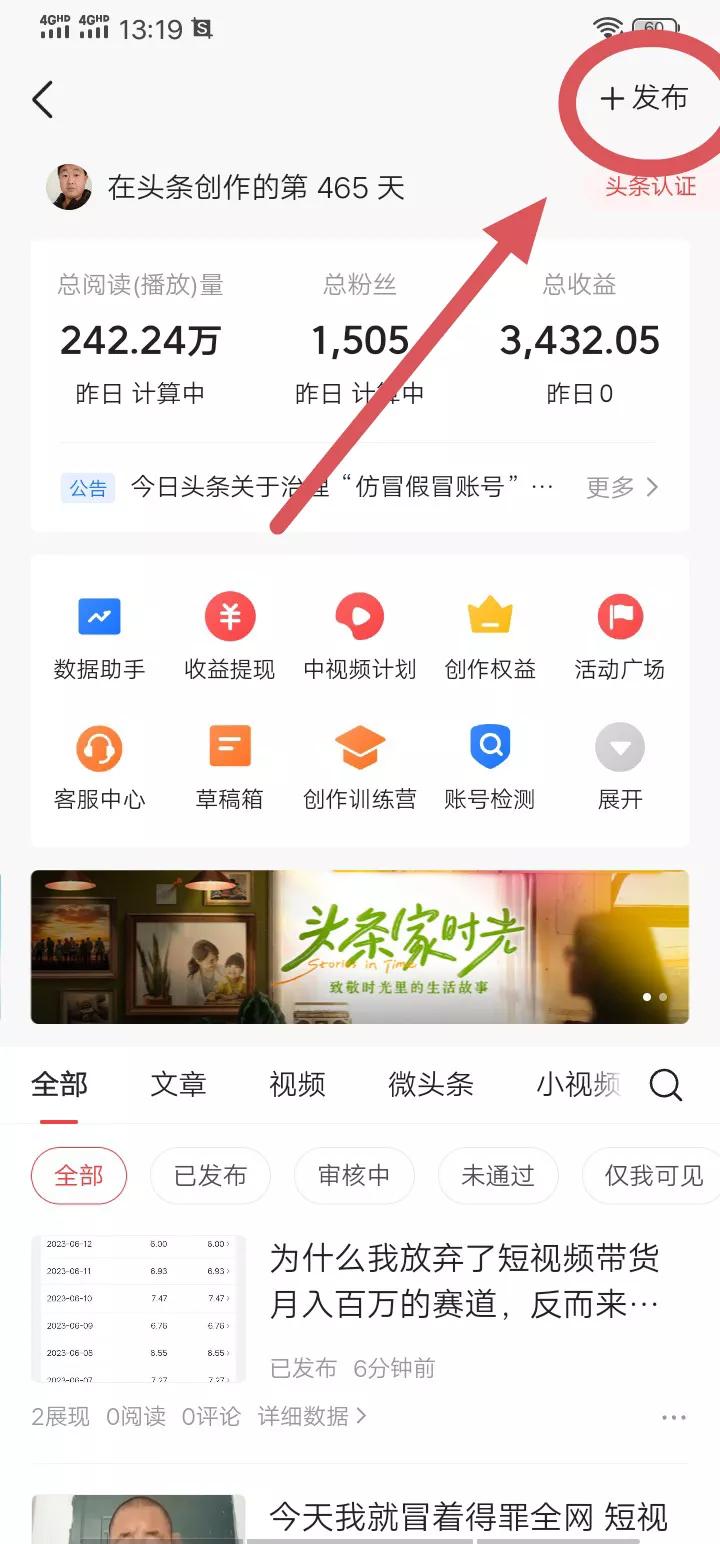
Task: Switch to the 微头条 tab
Action: 431,1083
